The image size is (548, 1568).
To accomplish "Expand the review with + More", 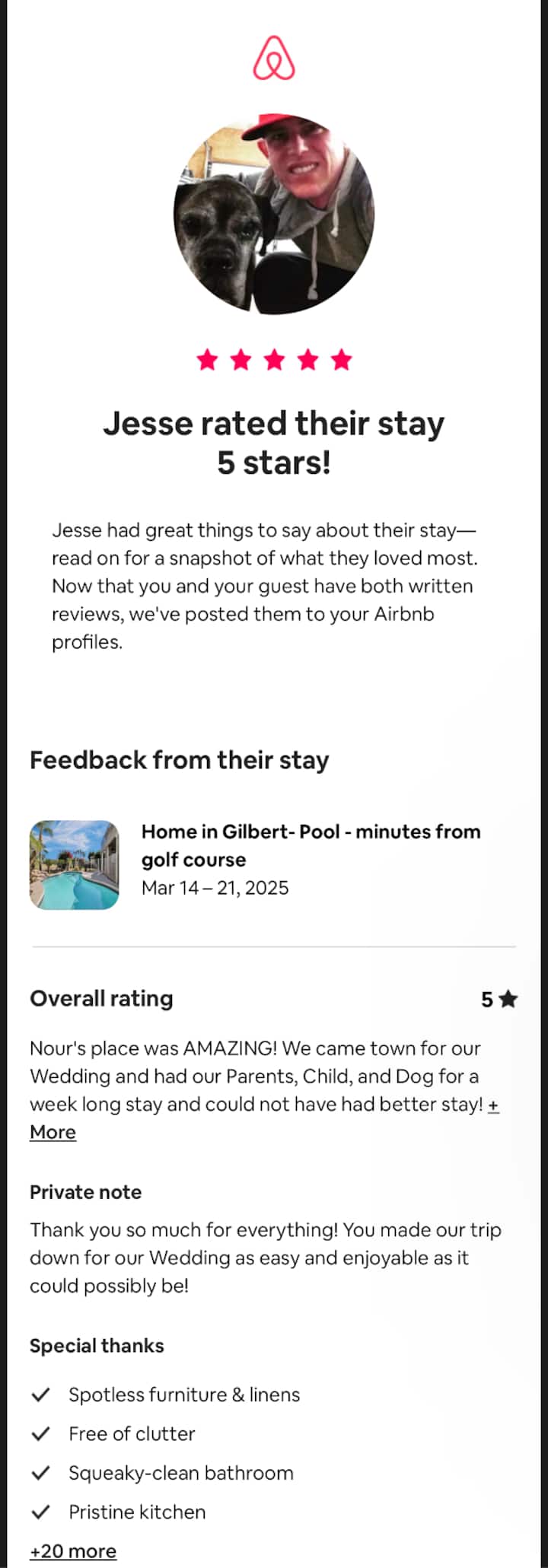I will pyautogui.click(x=53, y=1132).
